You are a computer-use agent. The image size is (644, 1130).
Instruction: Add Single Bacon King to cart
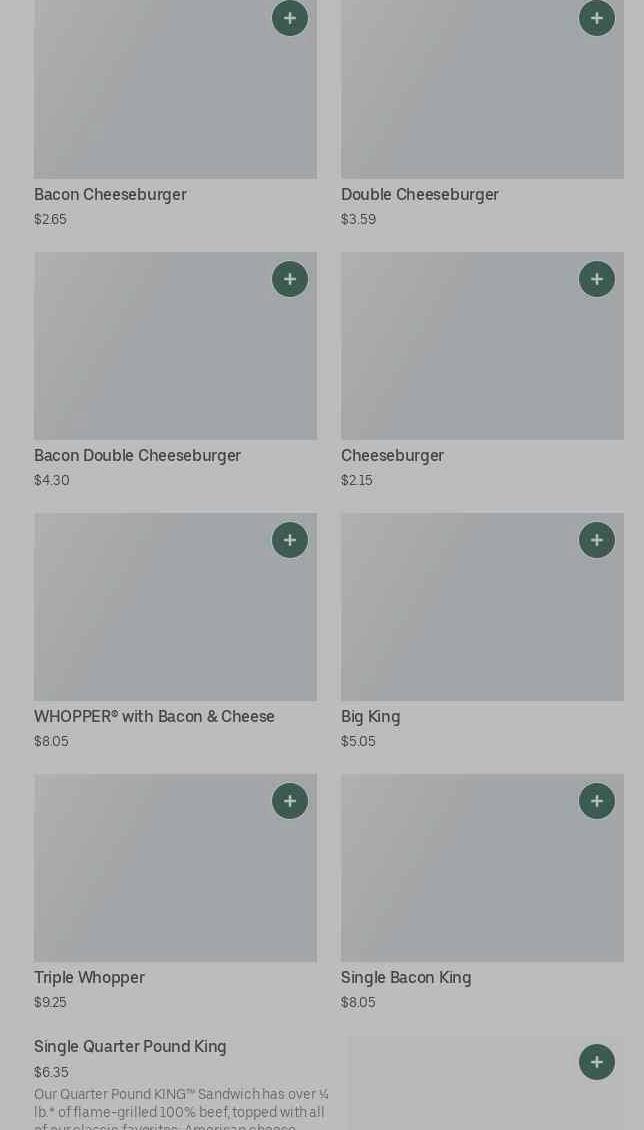[x=596, y=801]
